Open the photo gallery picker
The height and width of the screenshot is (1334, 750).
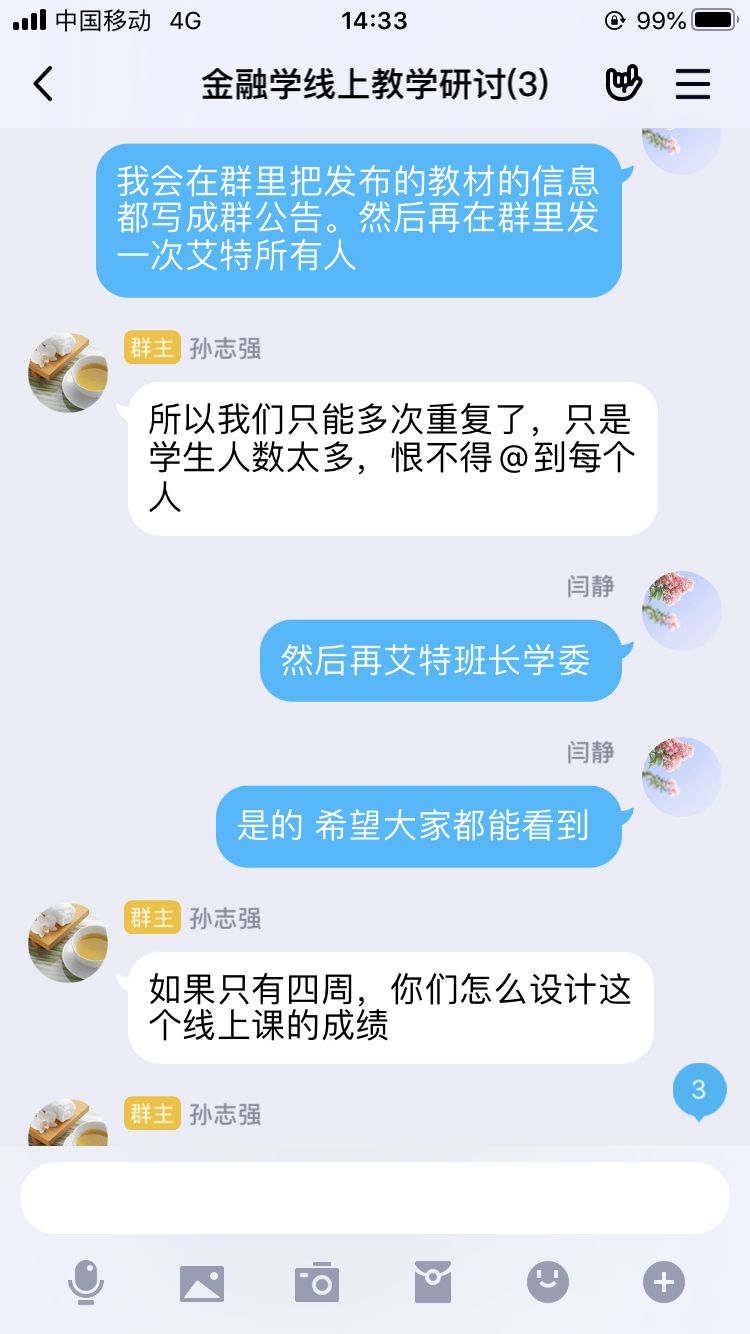(202, 1282)
